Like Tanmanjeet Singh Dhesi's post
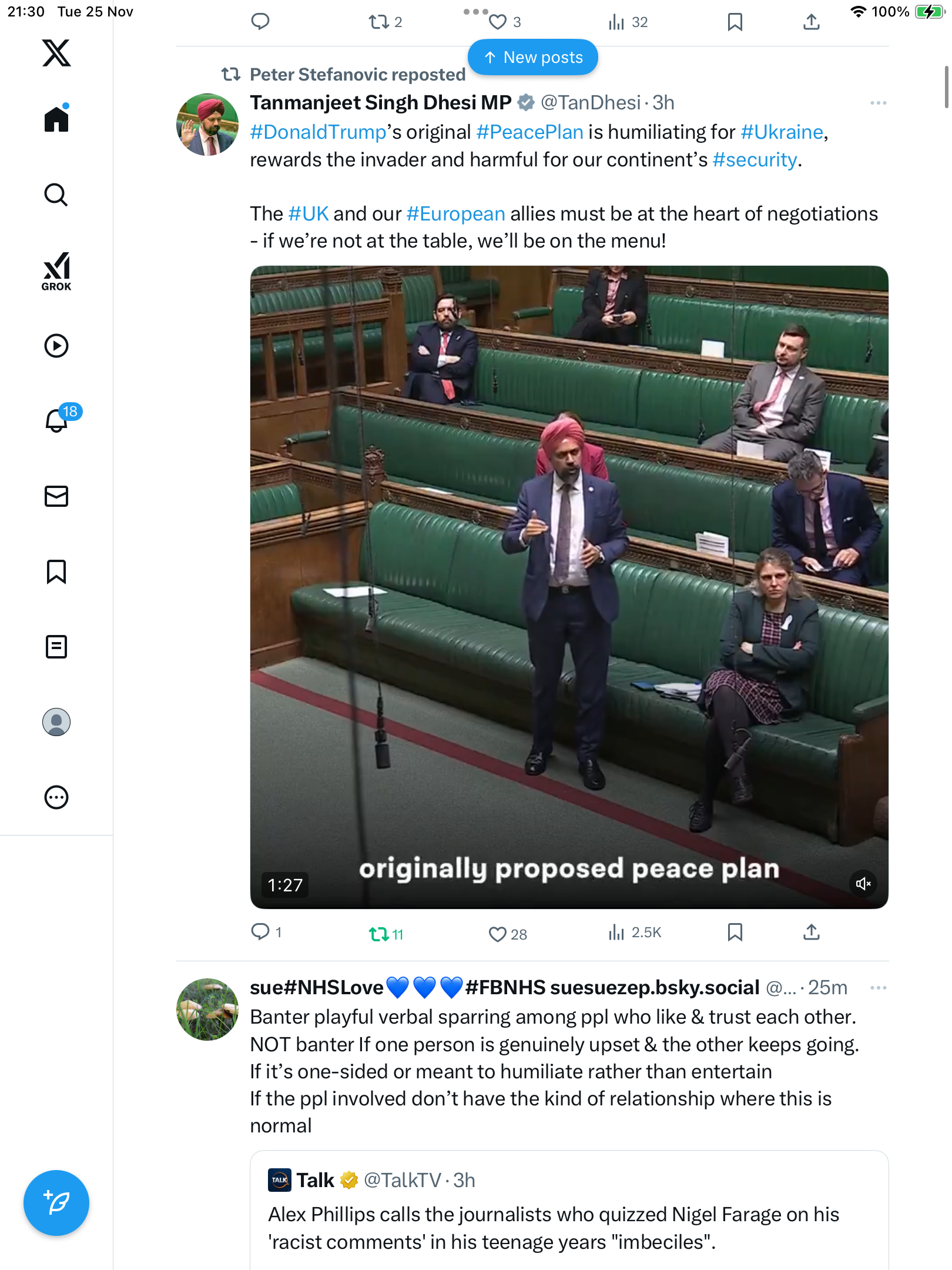 [x=498, y=934]
